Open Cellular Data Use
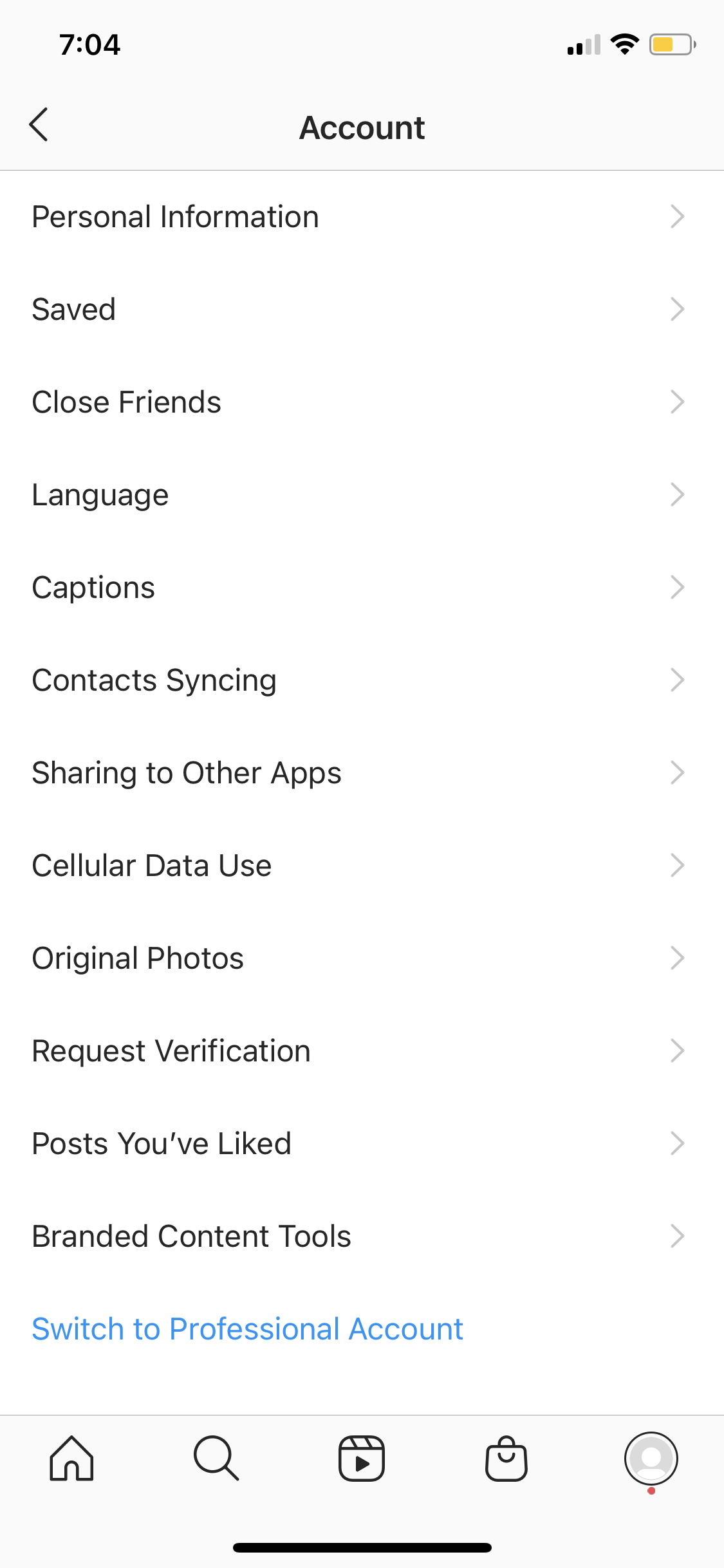This screenshot has height=1568, width=724. point(362,866)
